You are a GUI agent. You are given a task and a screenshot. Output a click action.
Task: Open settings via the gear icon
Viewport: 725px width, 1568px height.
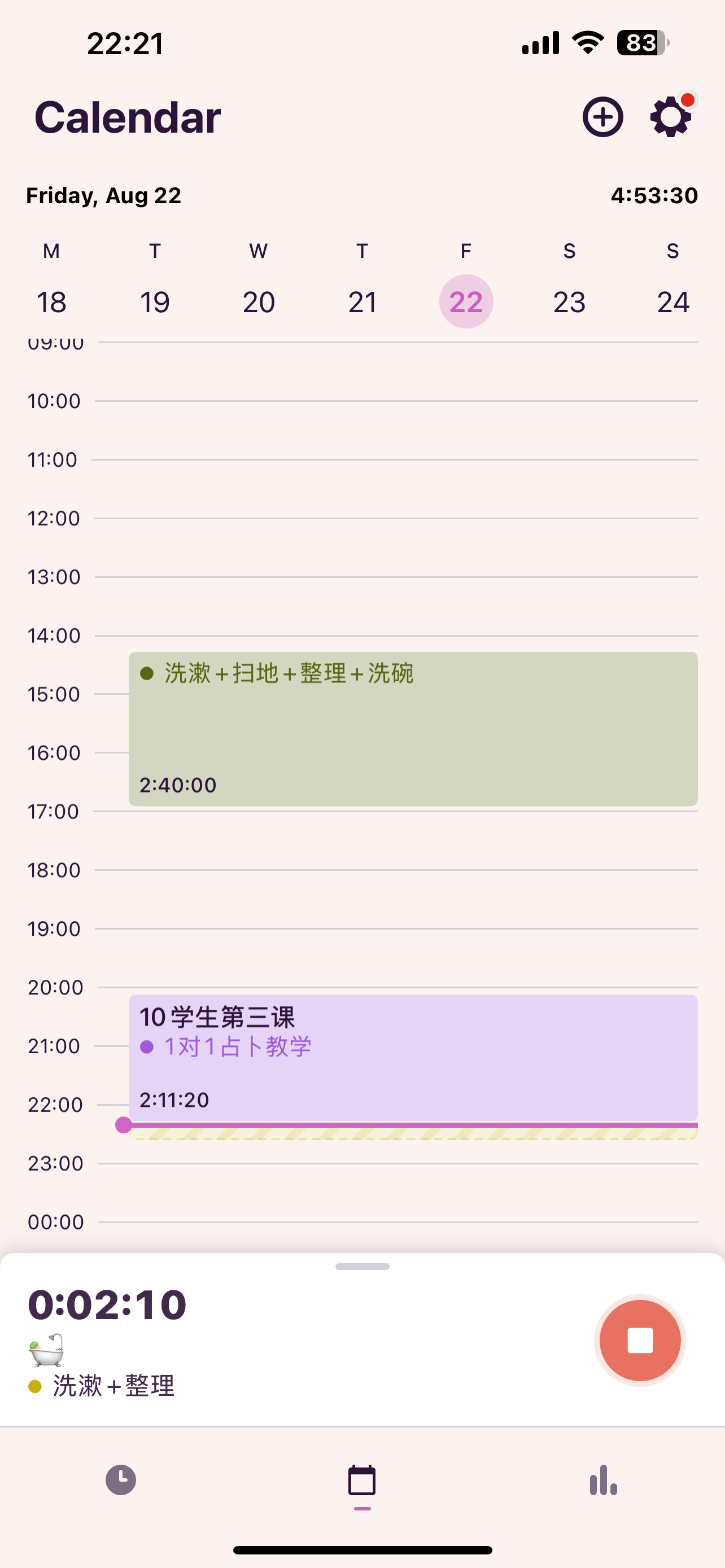coord(671,117)
